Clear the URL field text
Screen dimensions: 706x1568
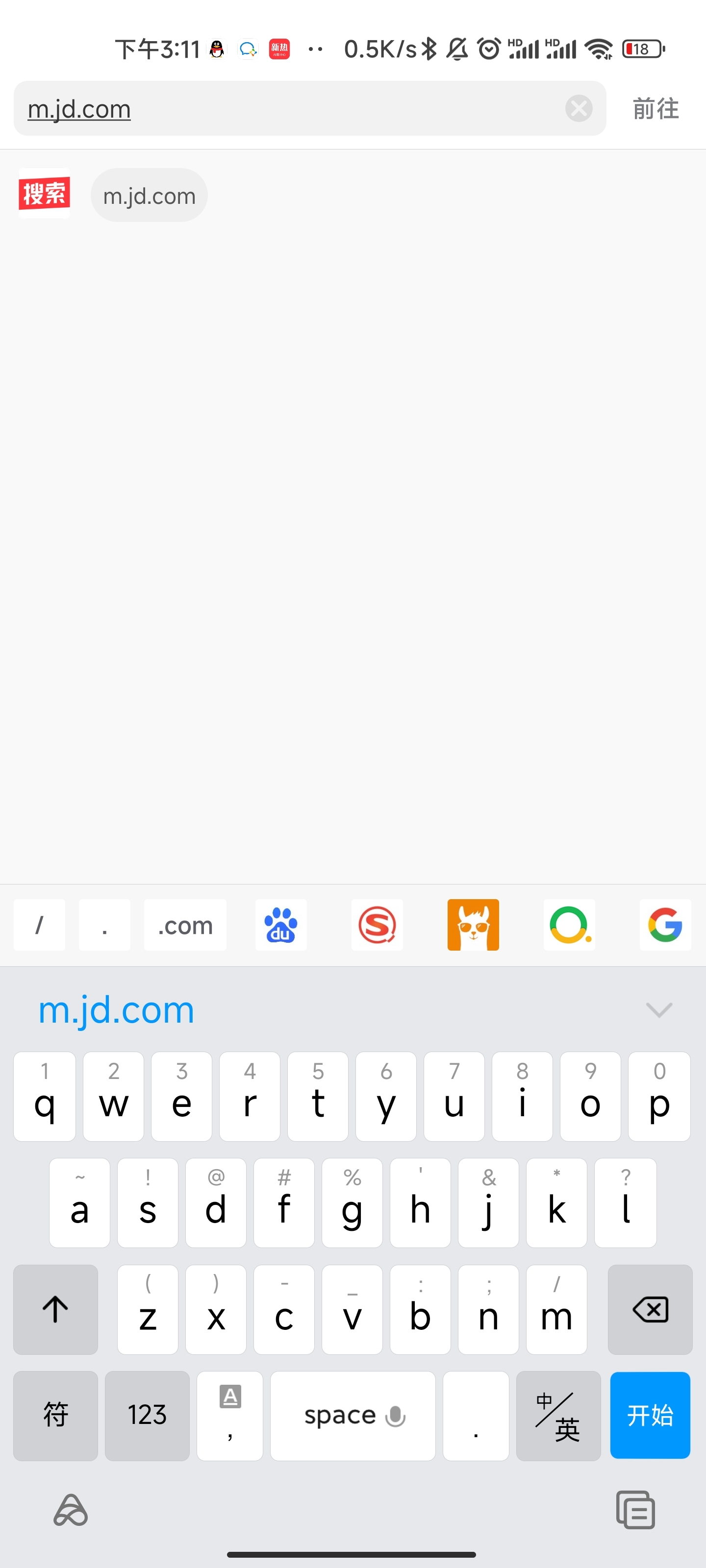[578, 109]
